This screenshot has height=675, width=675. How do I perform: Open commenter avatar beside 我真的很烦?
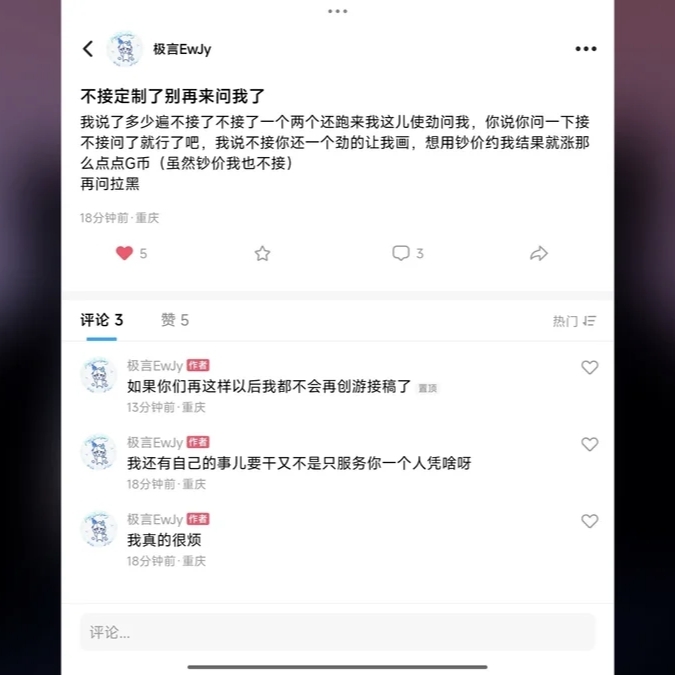pyautogui.click(x=99, y=529)
